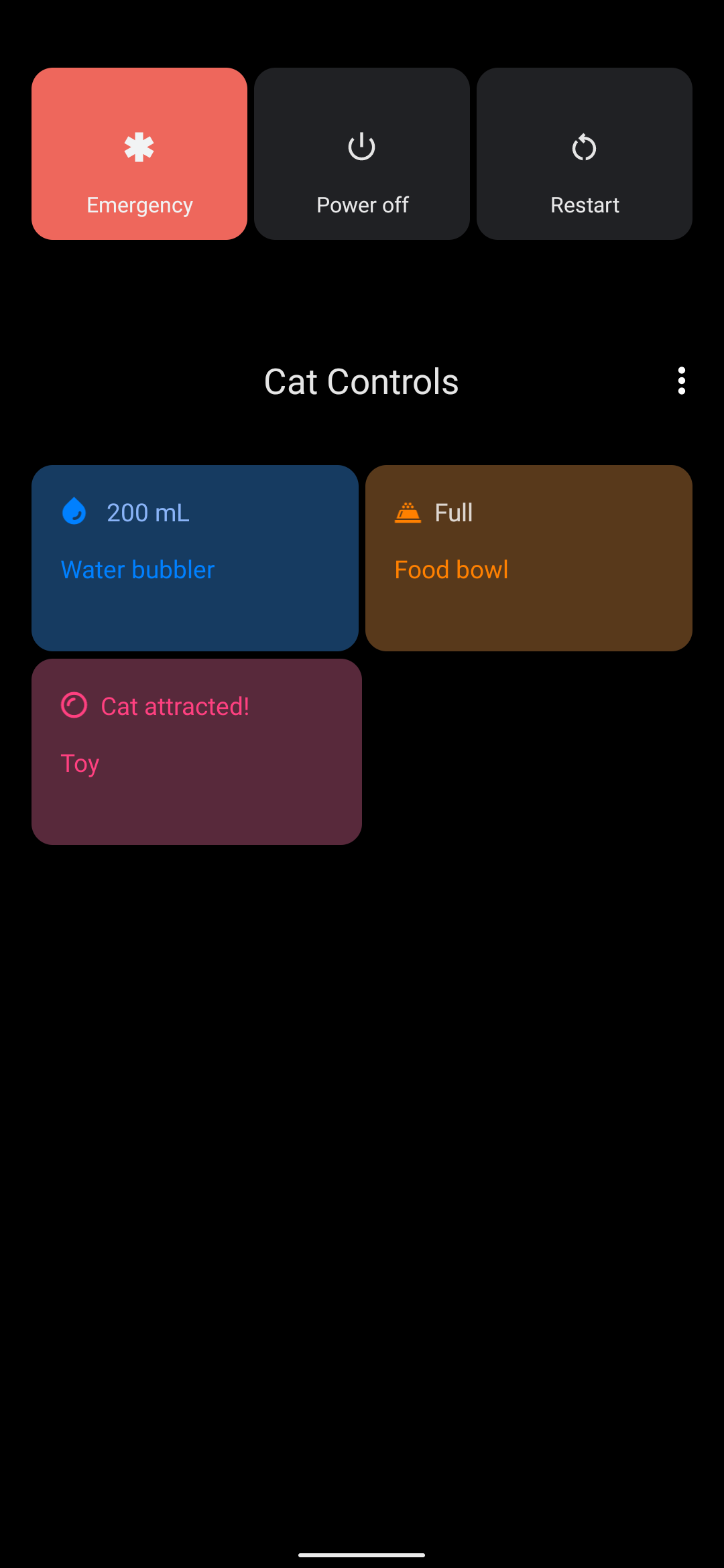The image size is (724, 1568).
Task: Select Power off
Action: pyautogui.click(x=362, y=154)
